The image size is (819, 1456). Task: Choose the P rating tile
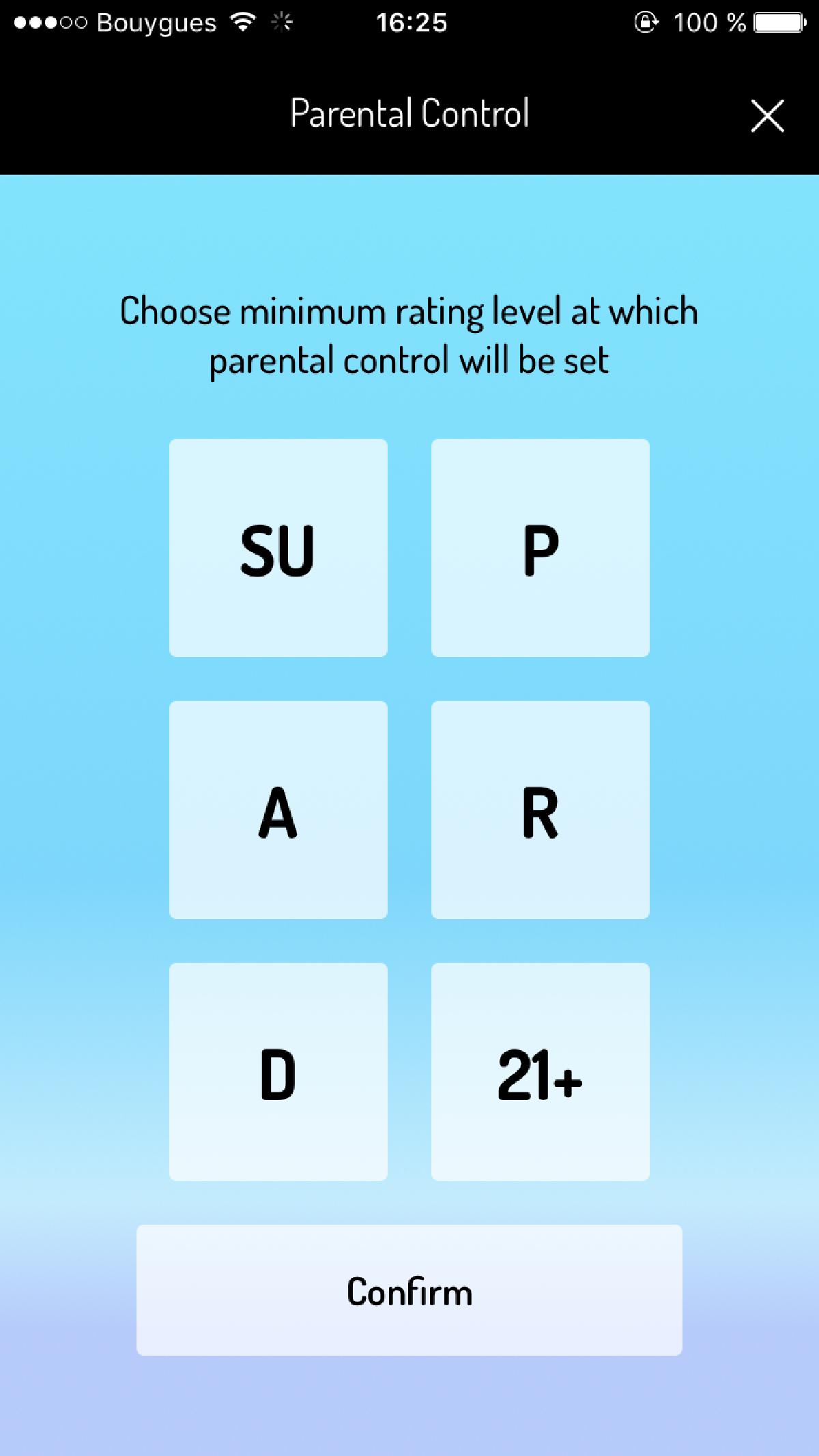pos(540,548)
